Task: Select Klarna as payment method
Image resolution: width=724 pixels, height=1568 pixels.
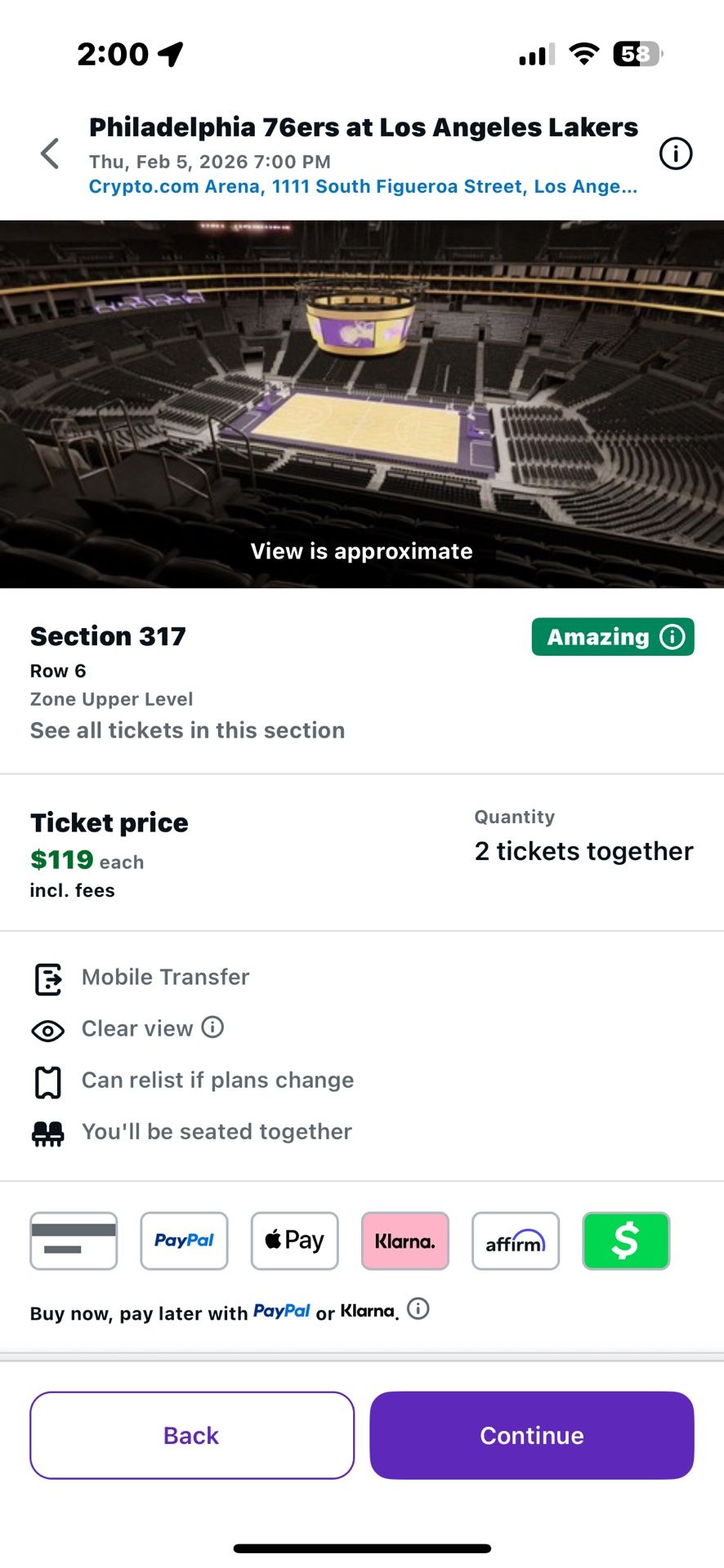Action: pos(404,1241)
